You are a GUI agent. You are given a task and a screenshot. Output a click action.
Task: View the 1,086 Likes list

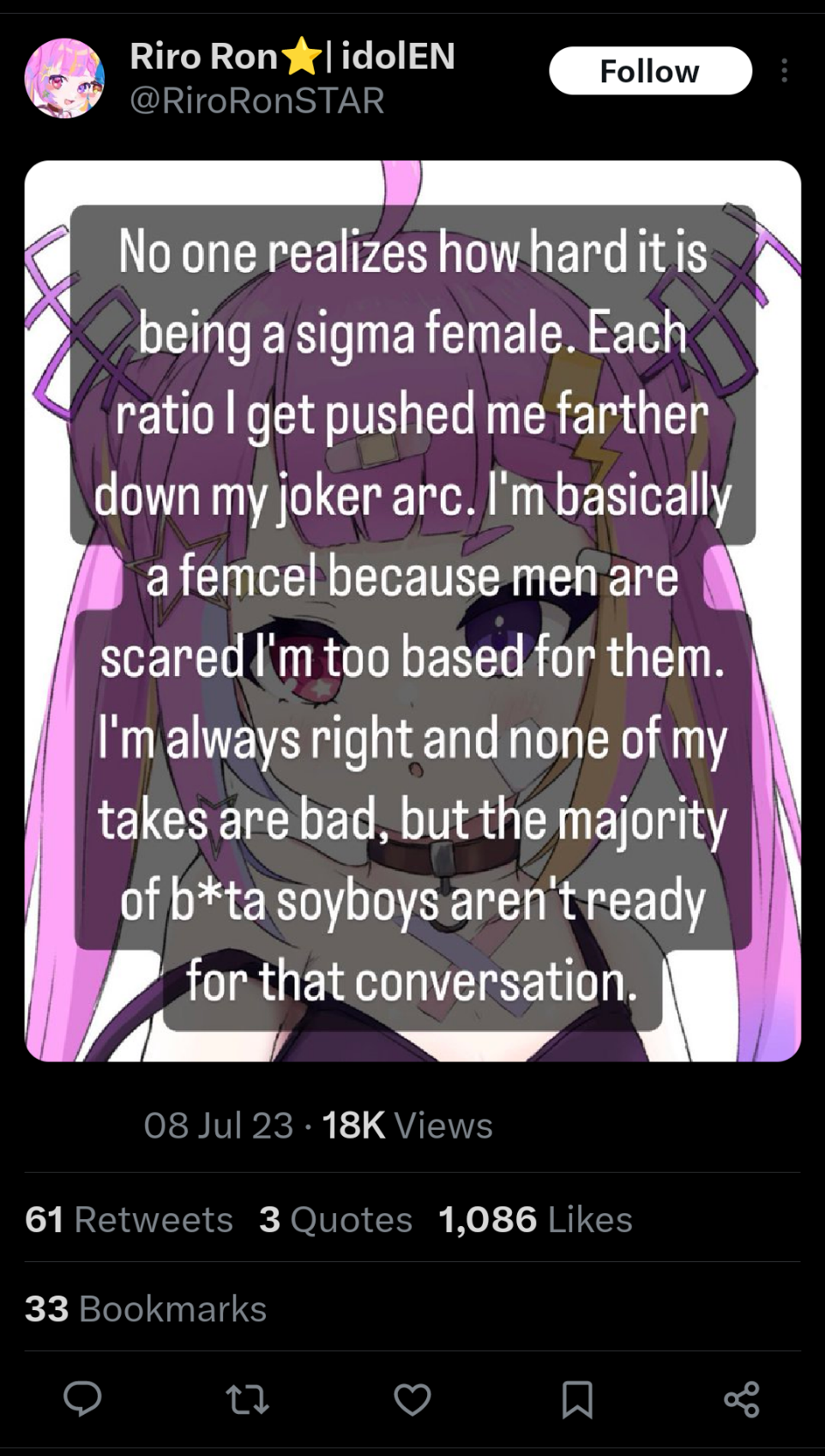coord(535,1219)
